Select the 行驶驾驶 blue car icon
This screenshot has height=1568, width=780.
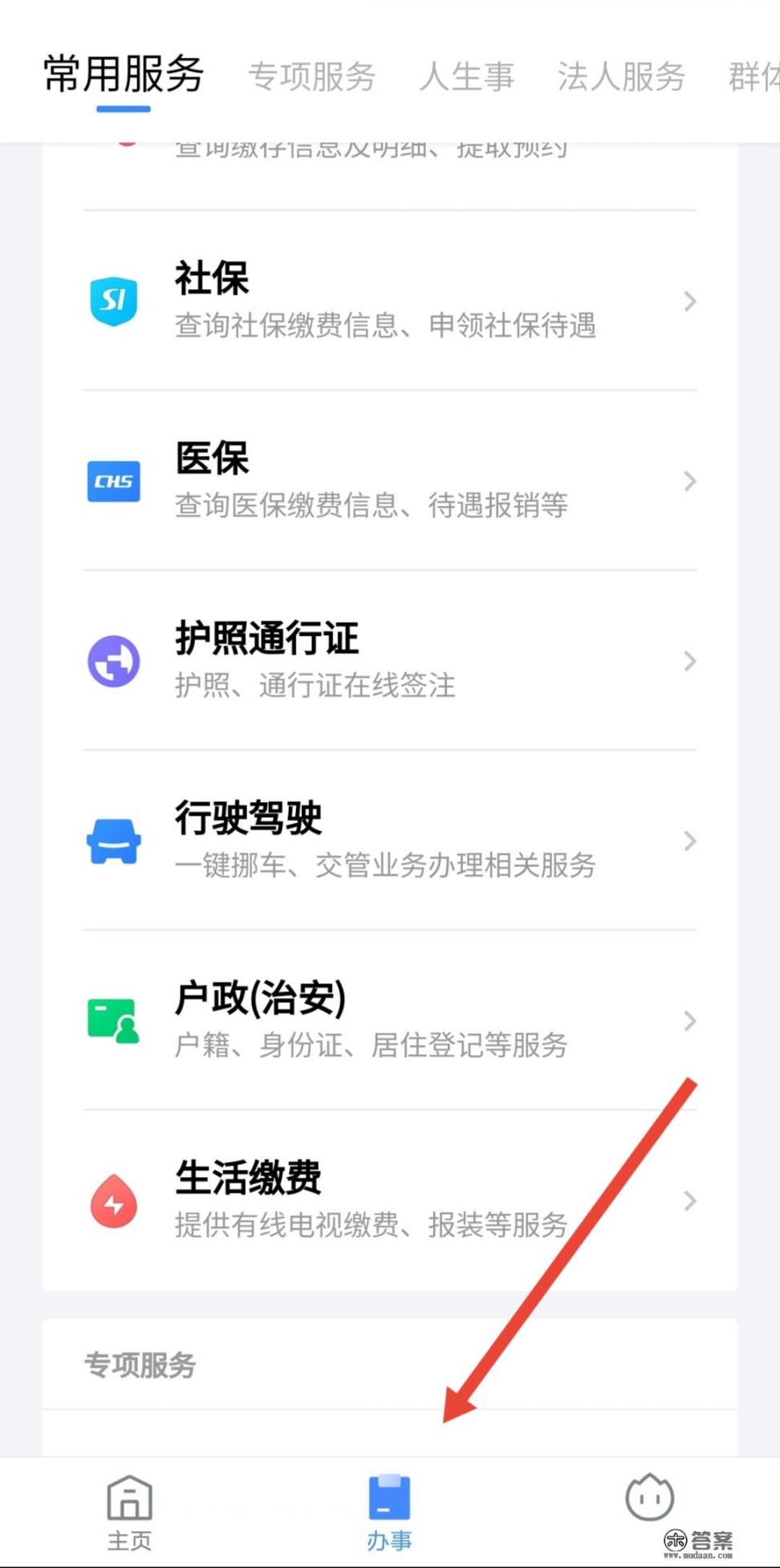[114, 840]
